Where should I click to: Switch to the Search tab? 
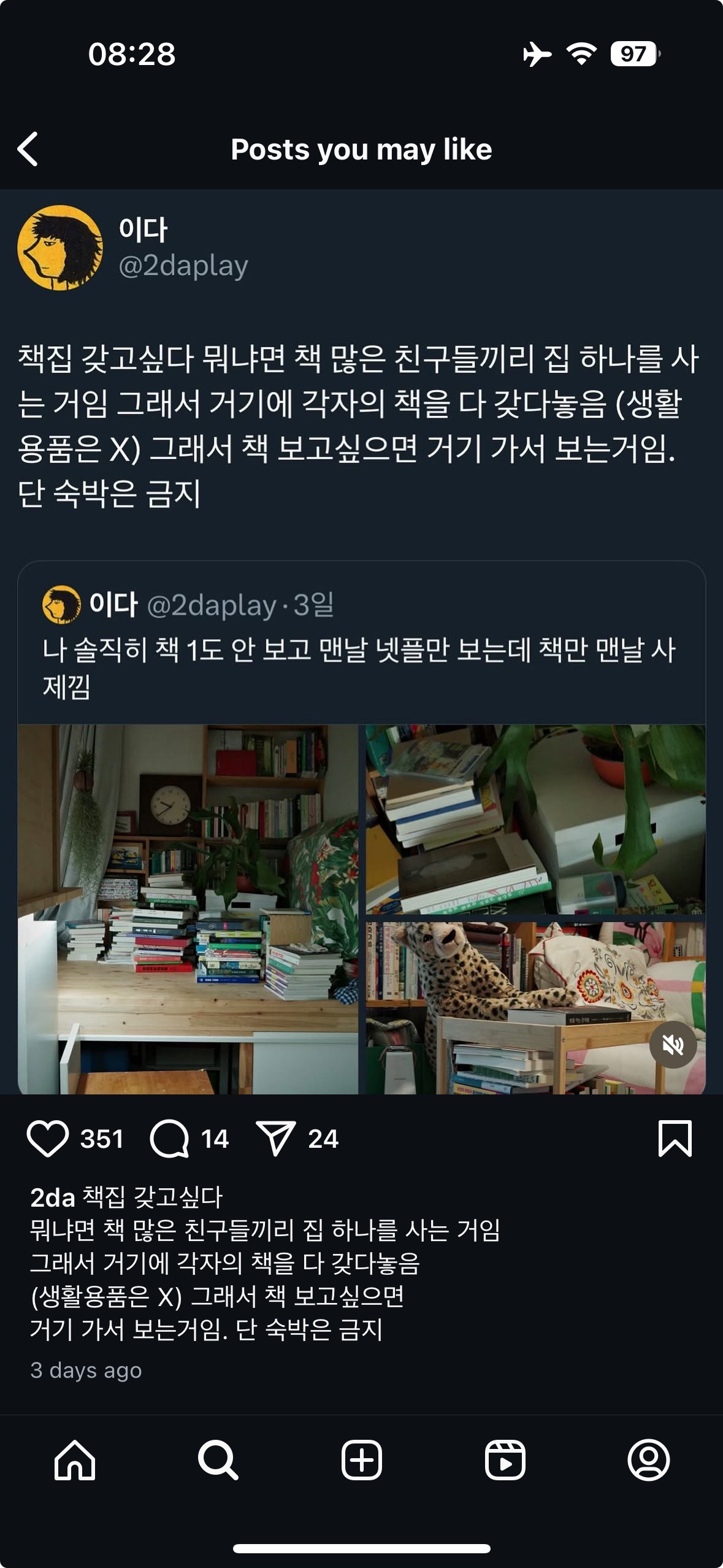pos(218,1460)
